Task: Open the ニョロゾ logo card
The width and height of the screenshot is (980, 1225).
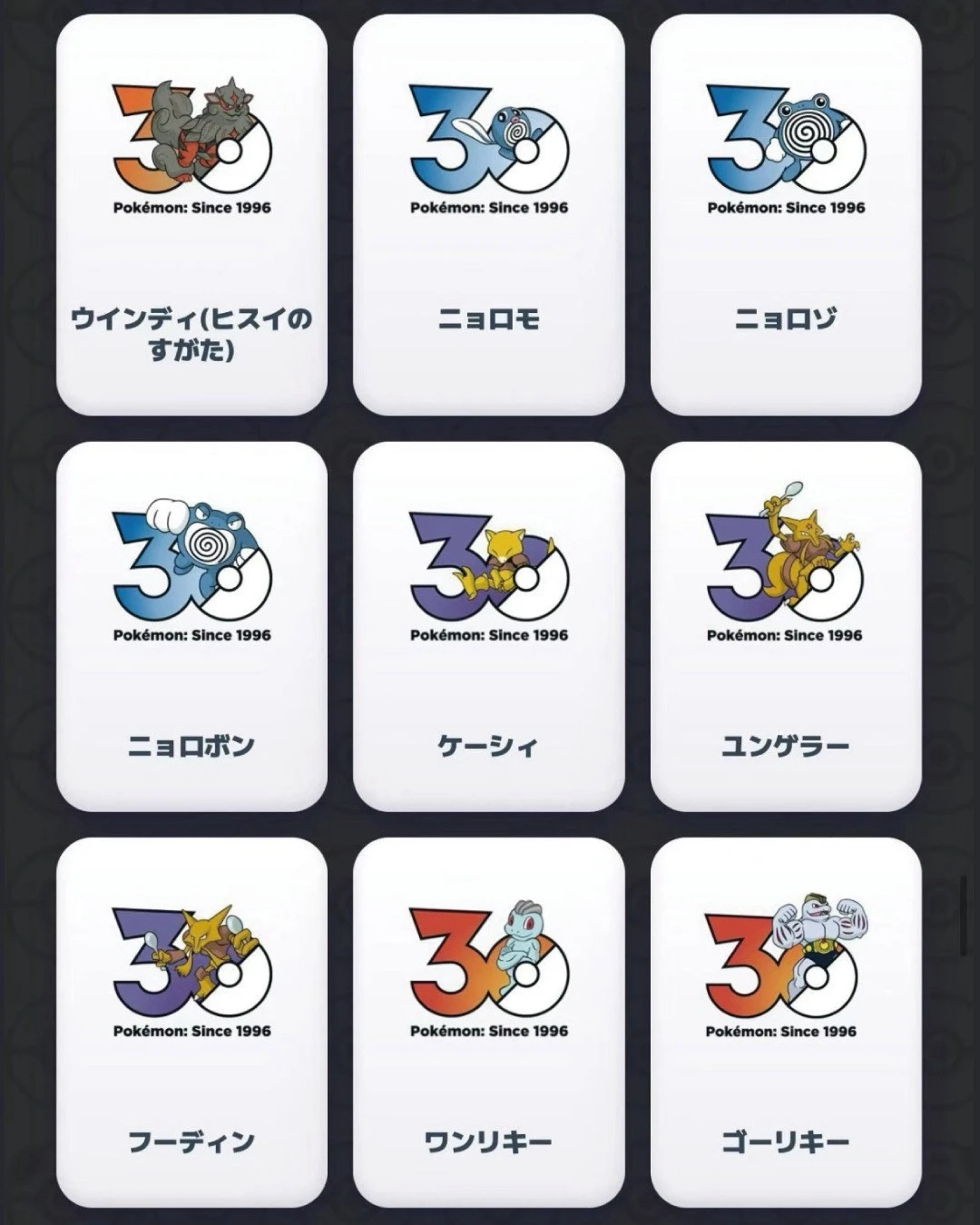Action: pyautogui.click(x=786, y=215)
